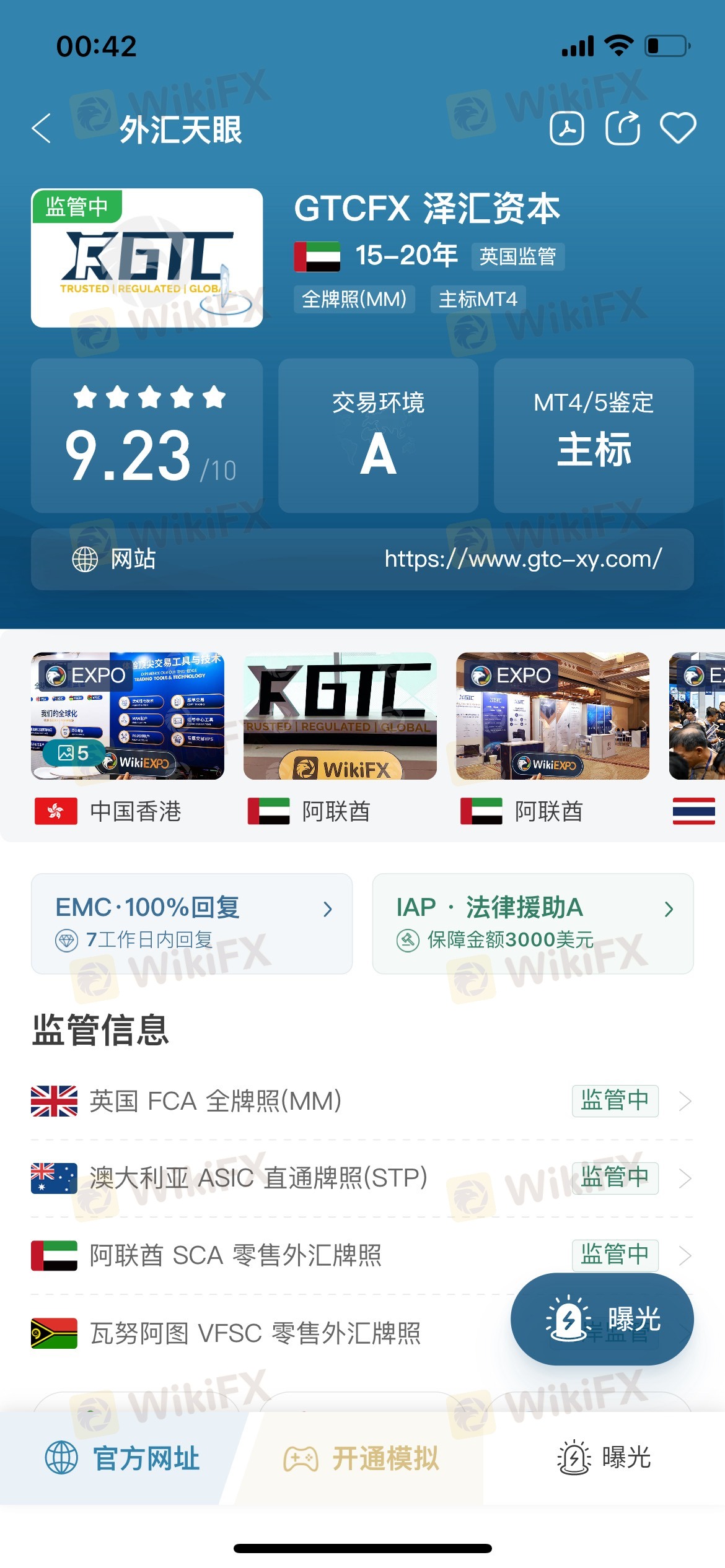The height and width of the screenshot is (1568, 725).
Task: Go back using the back arrow
Action: pos(42,129)
